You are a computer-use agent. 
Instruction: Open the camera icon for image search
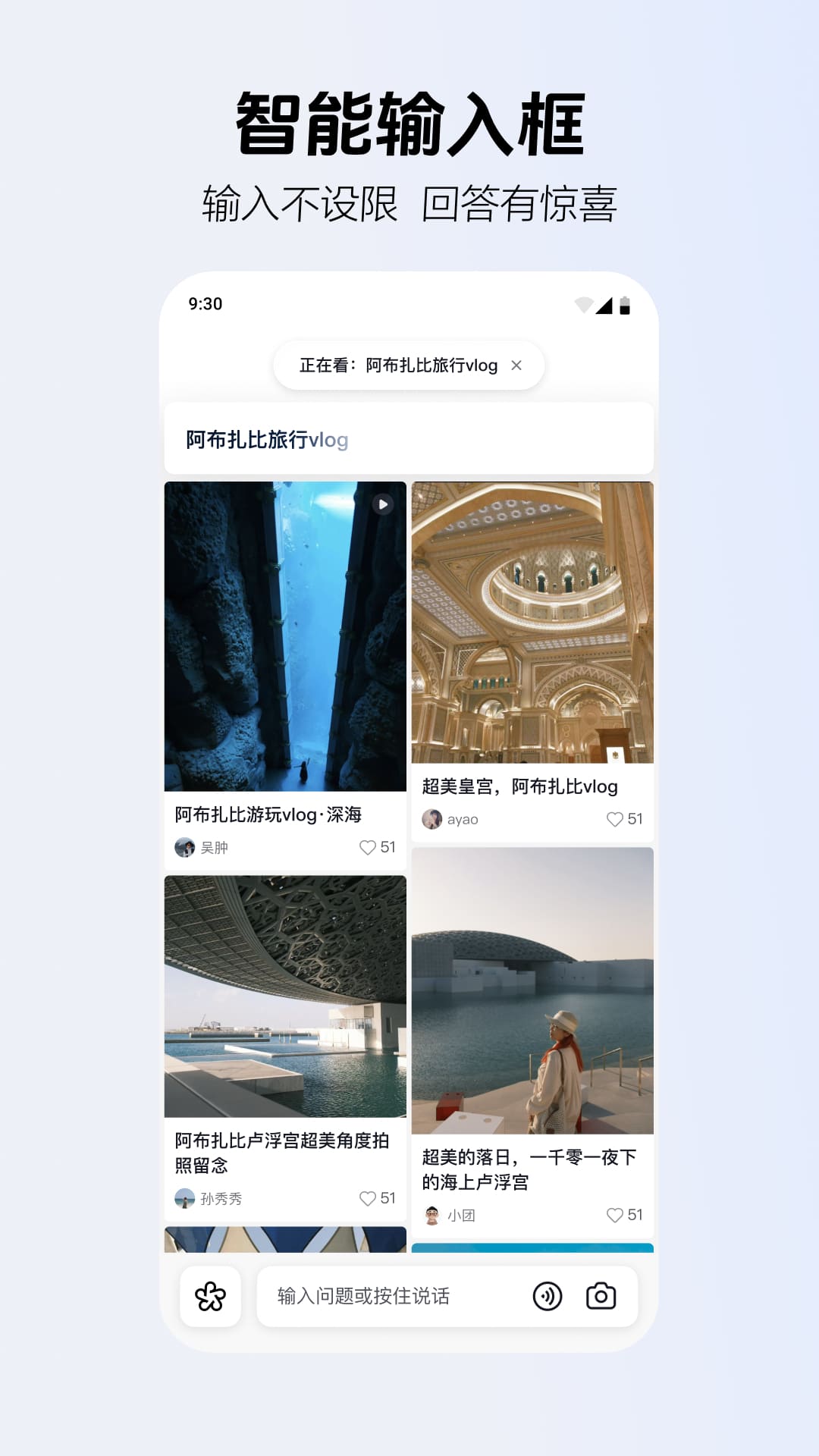click(601, 1297)
